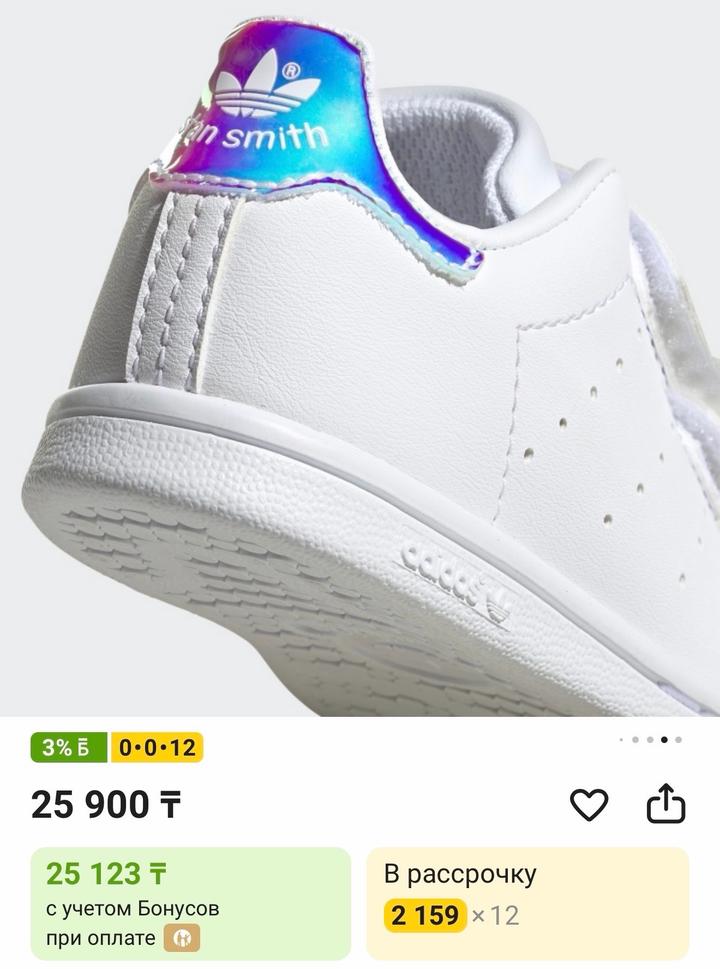720x969 pixels.
Task: Open the В рассрочку installment option
Action: [x=527, y=903]
